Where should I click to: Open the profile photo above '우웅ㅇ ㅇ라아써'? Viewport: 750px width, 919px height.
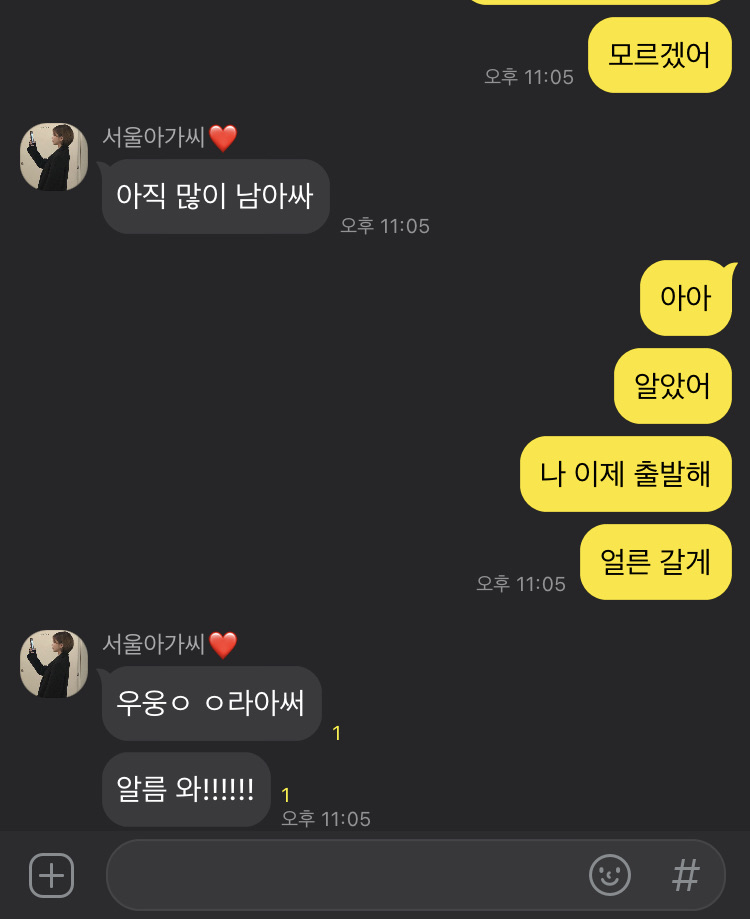pyautogui.click(x=54, y=664)
